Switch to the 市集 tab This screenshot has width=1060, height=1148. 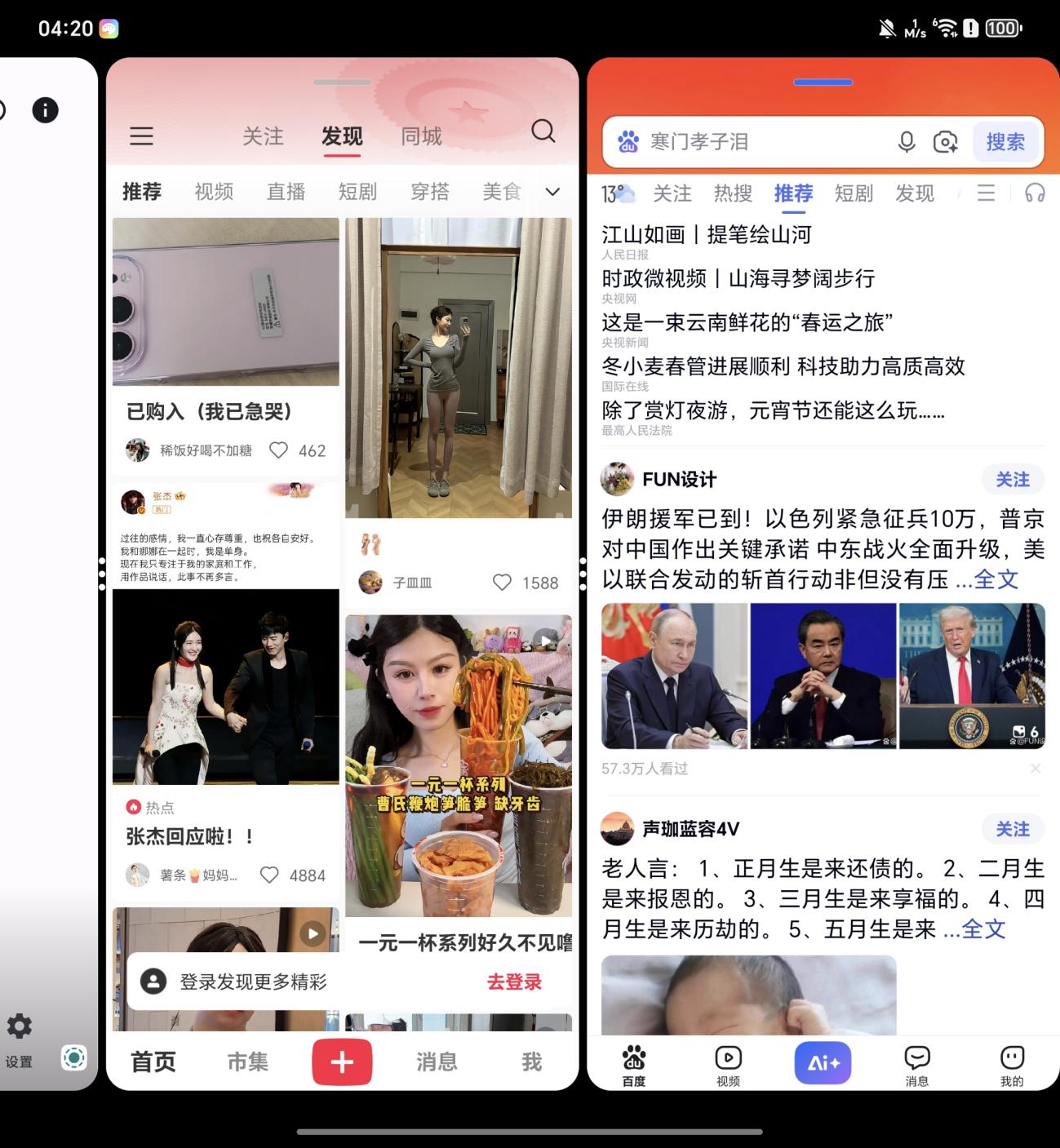tap(247, 1062)
